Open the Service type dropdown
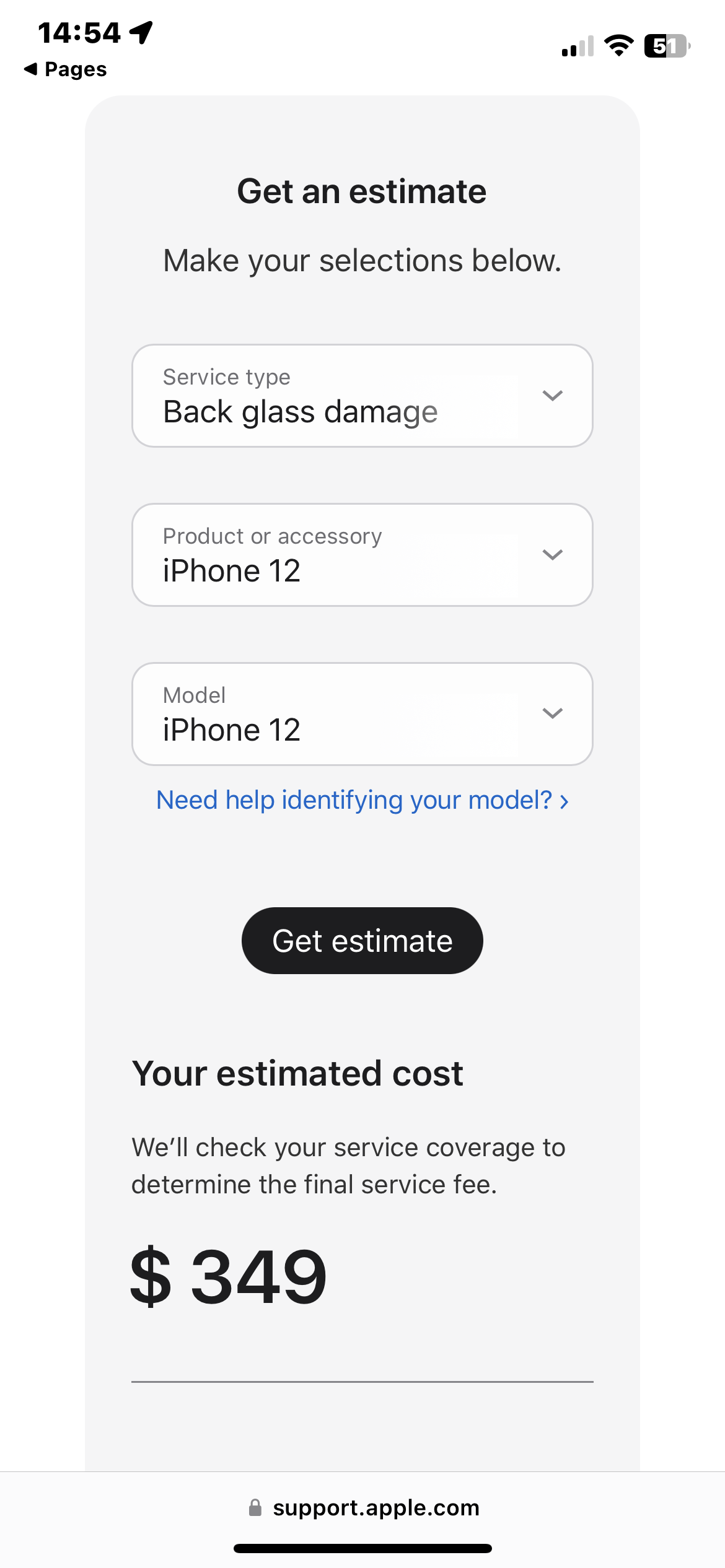The height and width of the screenshot is (1568, 725). coord(362,396)
